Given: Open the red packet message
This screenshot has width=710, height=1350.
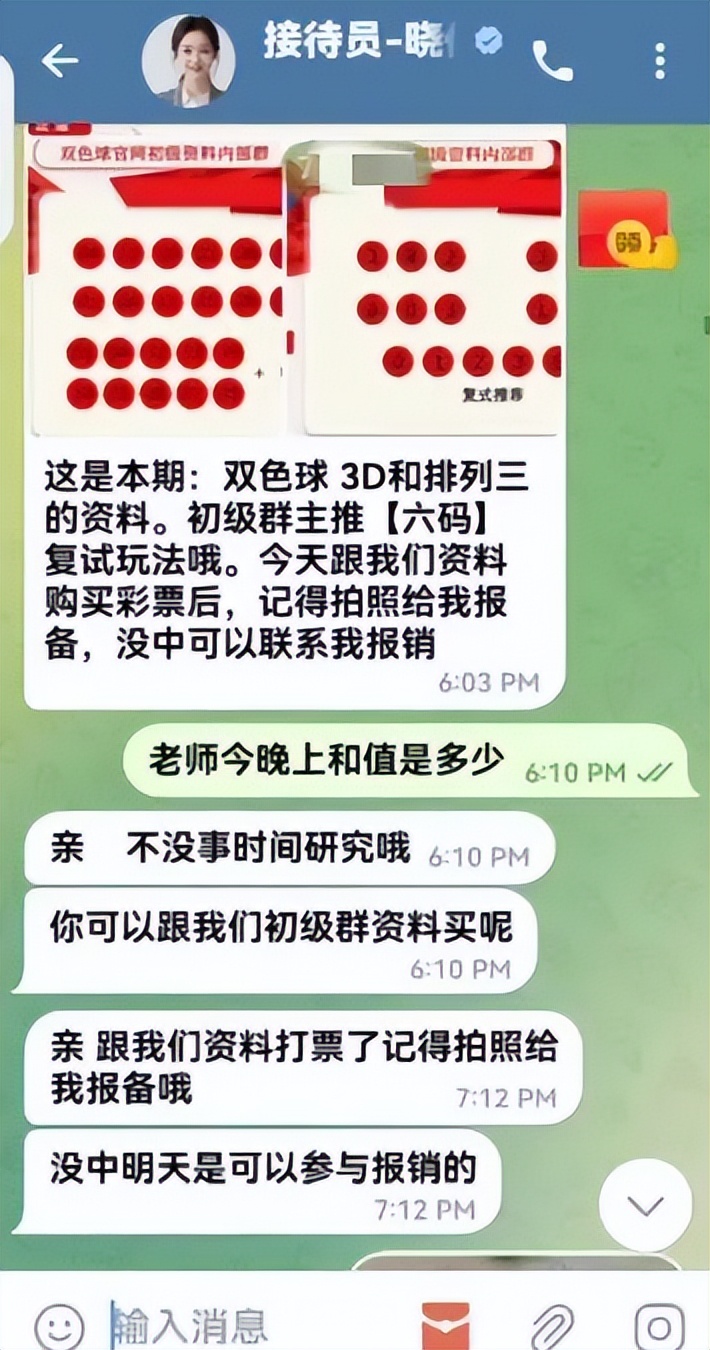Looking at the screenshot, I should point(628,230).
